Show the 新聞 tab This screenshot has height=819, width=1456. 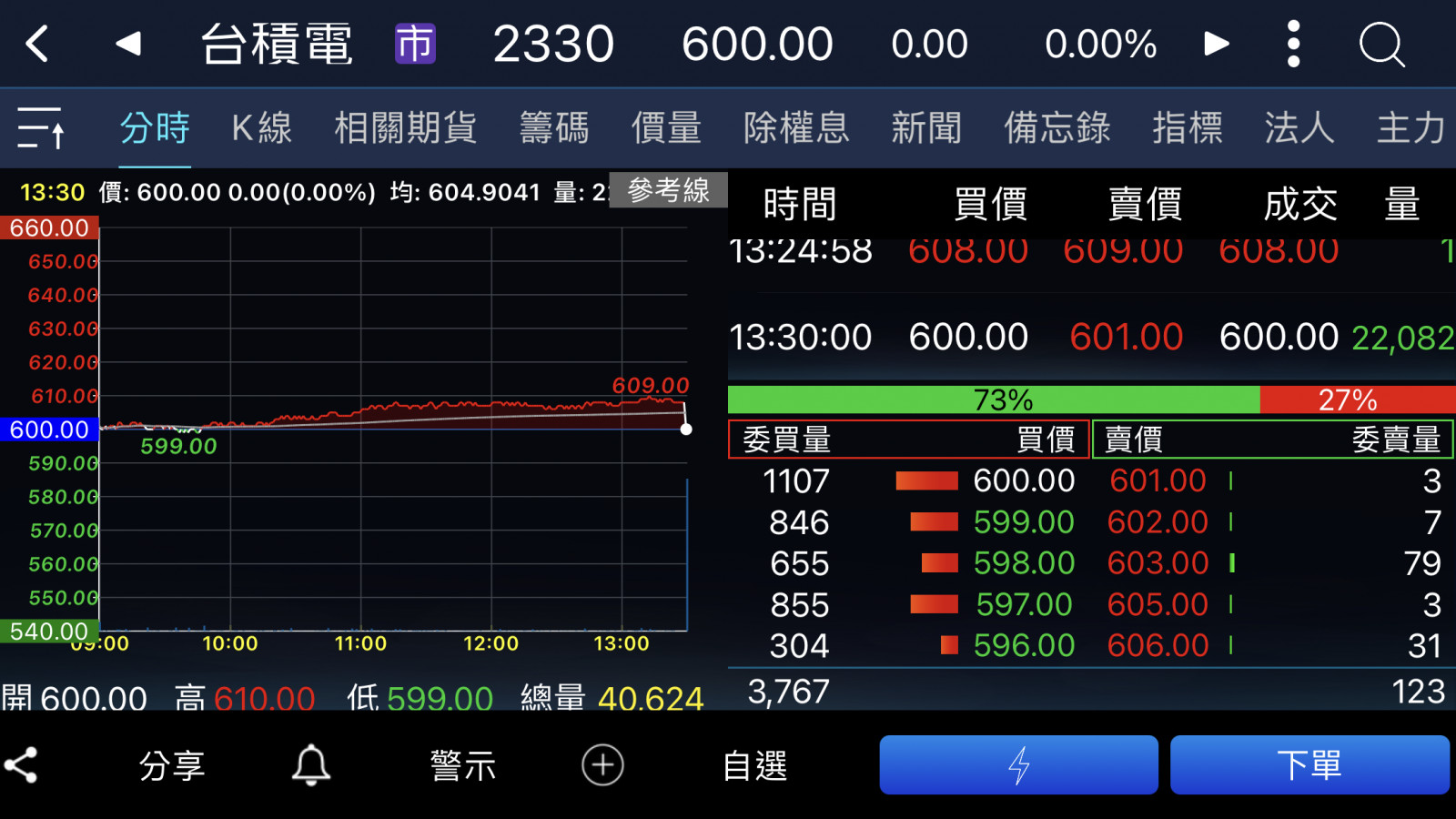(926, 127)
